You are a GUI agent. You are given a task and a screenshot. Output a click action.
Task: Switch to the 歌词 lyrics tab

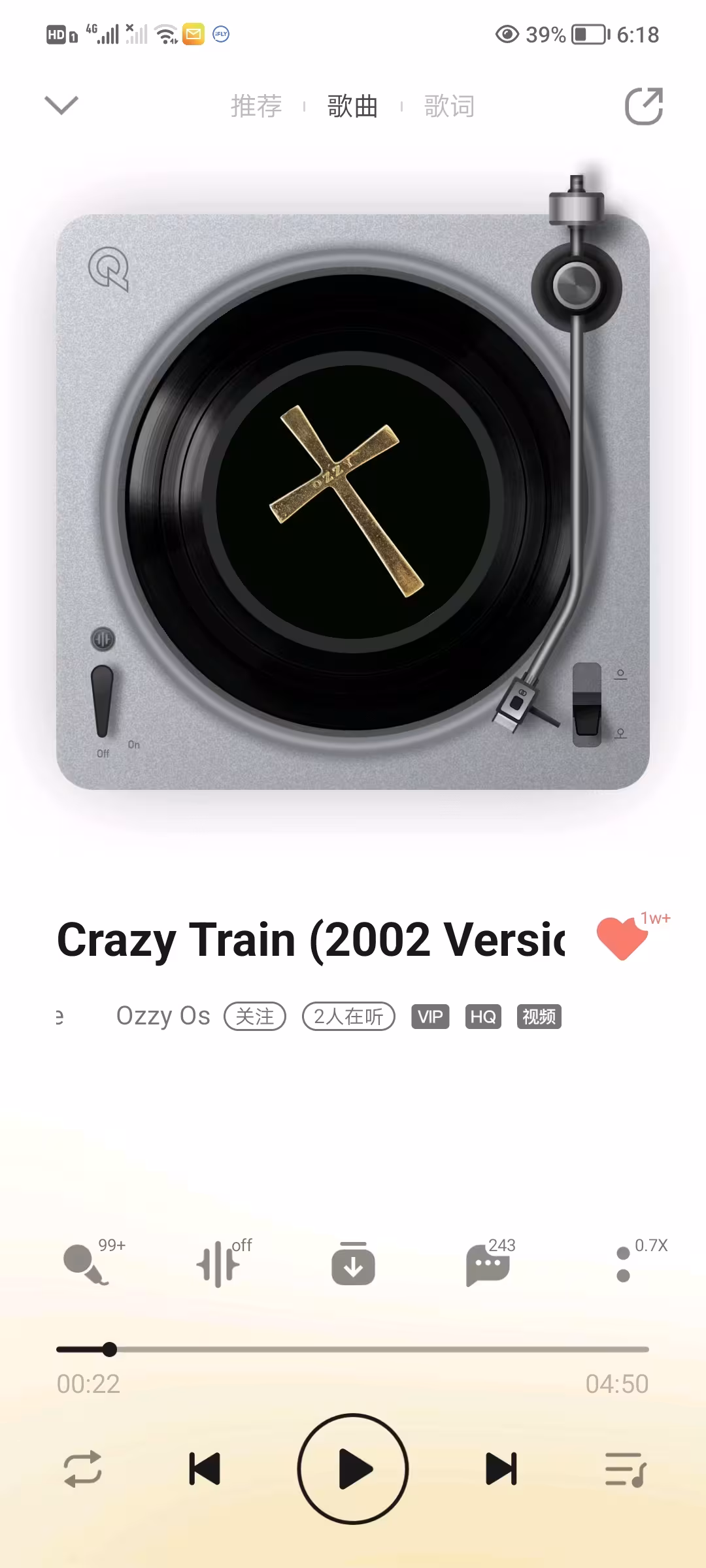[449, 106]
